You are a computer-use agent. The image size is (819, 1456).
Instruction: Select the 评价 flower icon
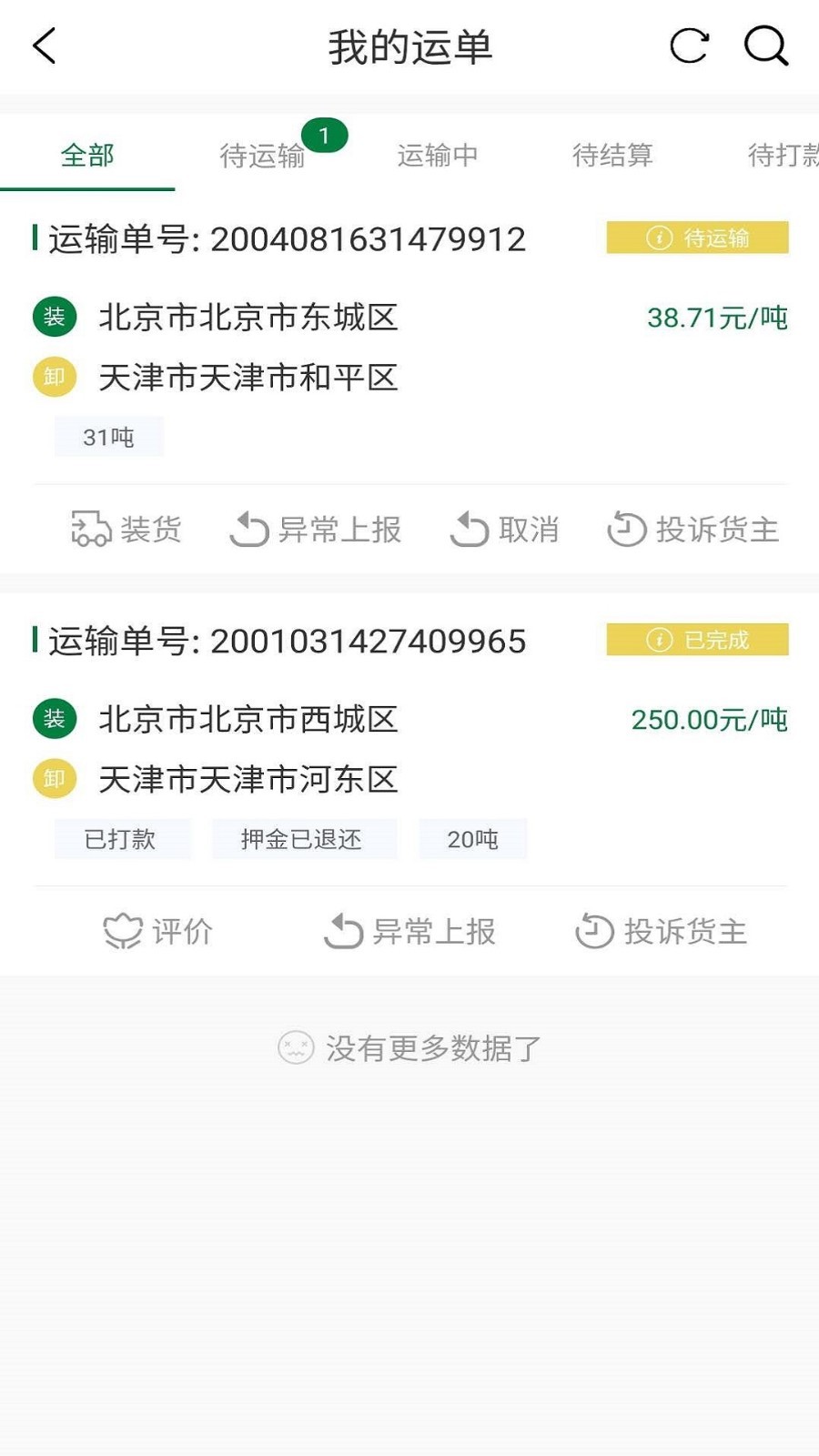tap(121, 931)
